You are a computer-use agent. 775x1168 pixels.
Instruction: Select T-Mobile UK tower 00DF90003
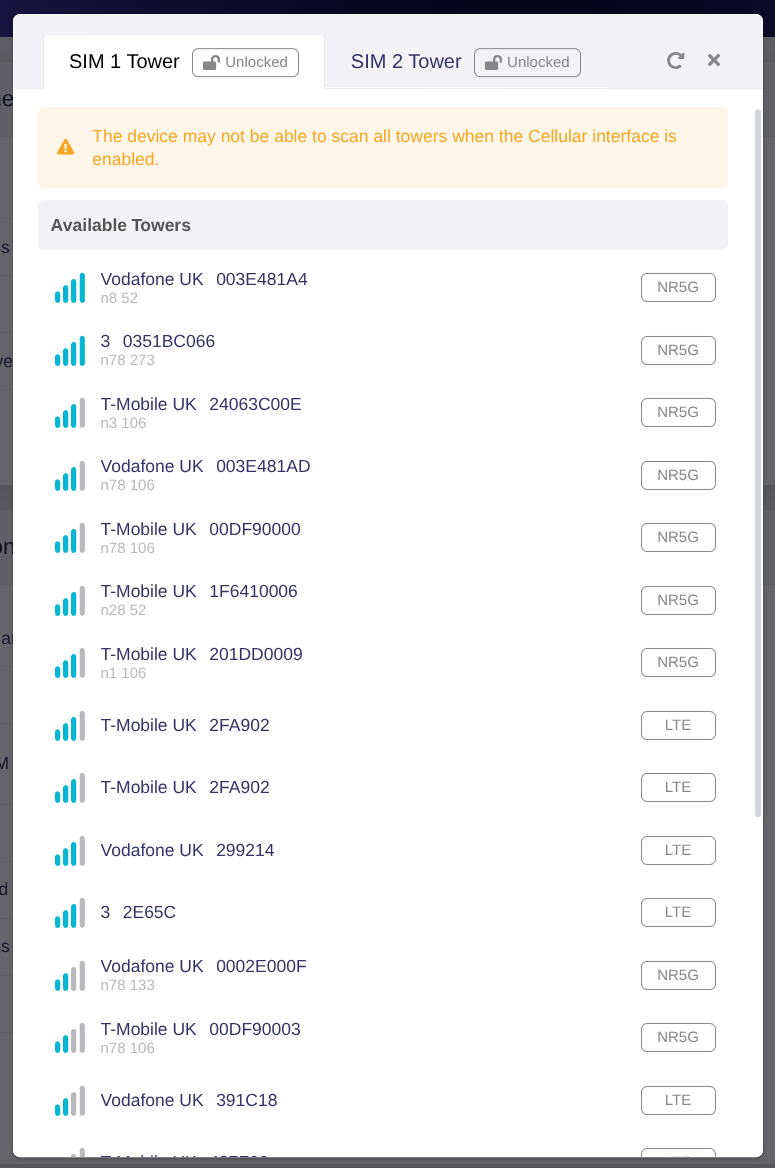(200, 1037)
